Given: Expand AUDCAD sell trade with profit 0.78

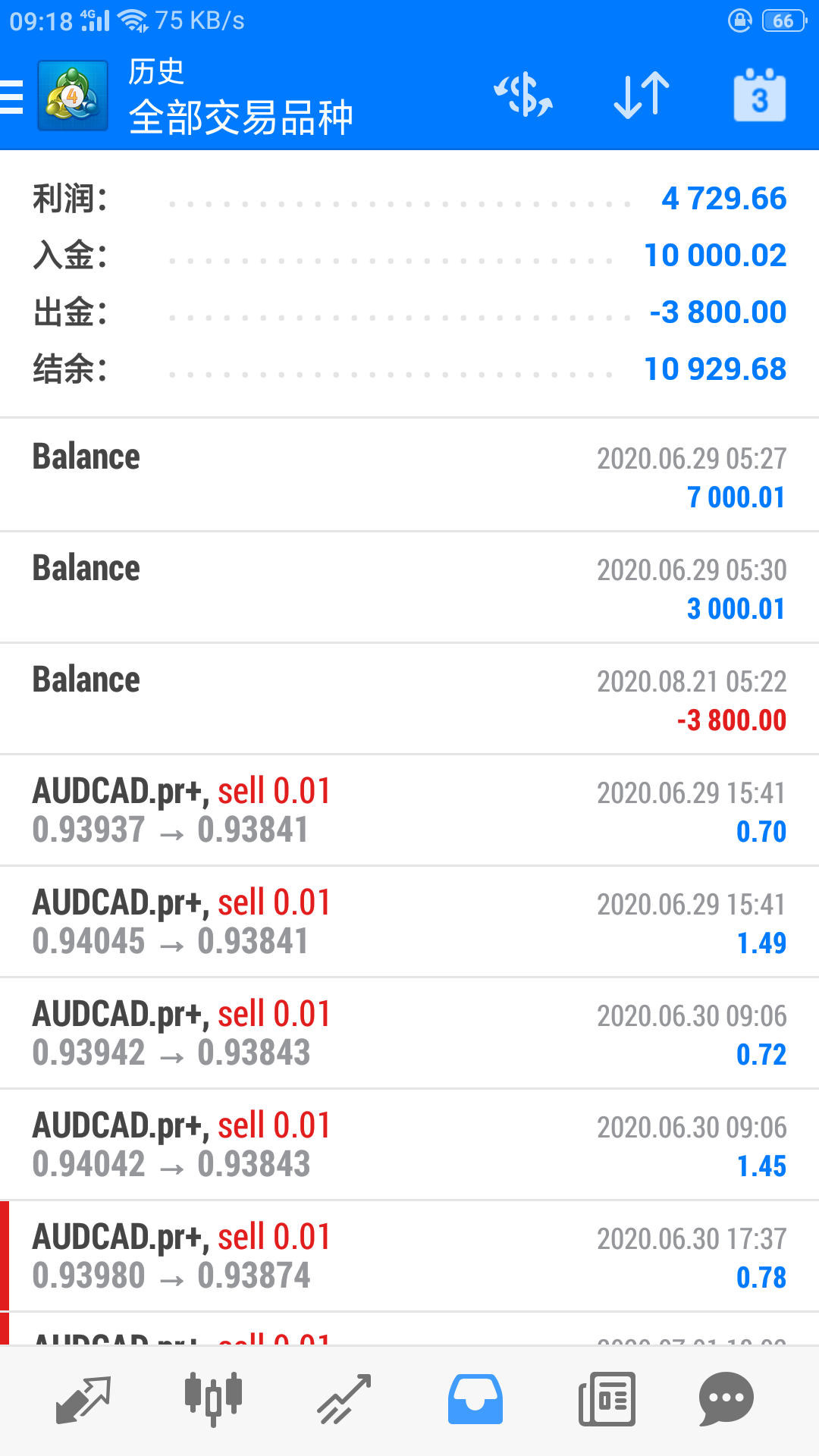Looking at the screenshot, I should point(409,1257).
